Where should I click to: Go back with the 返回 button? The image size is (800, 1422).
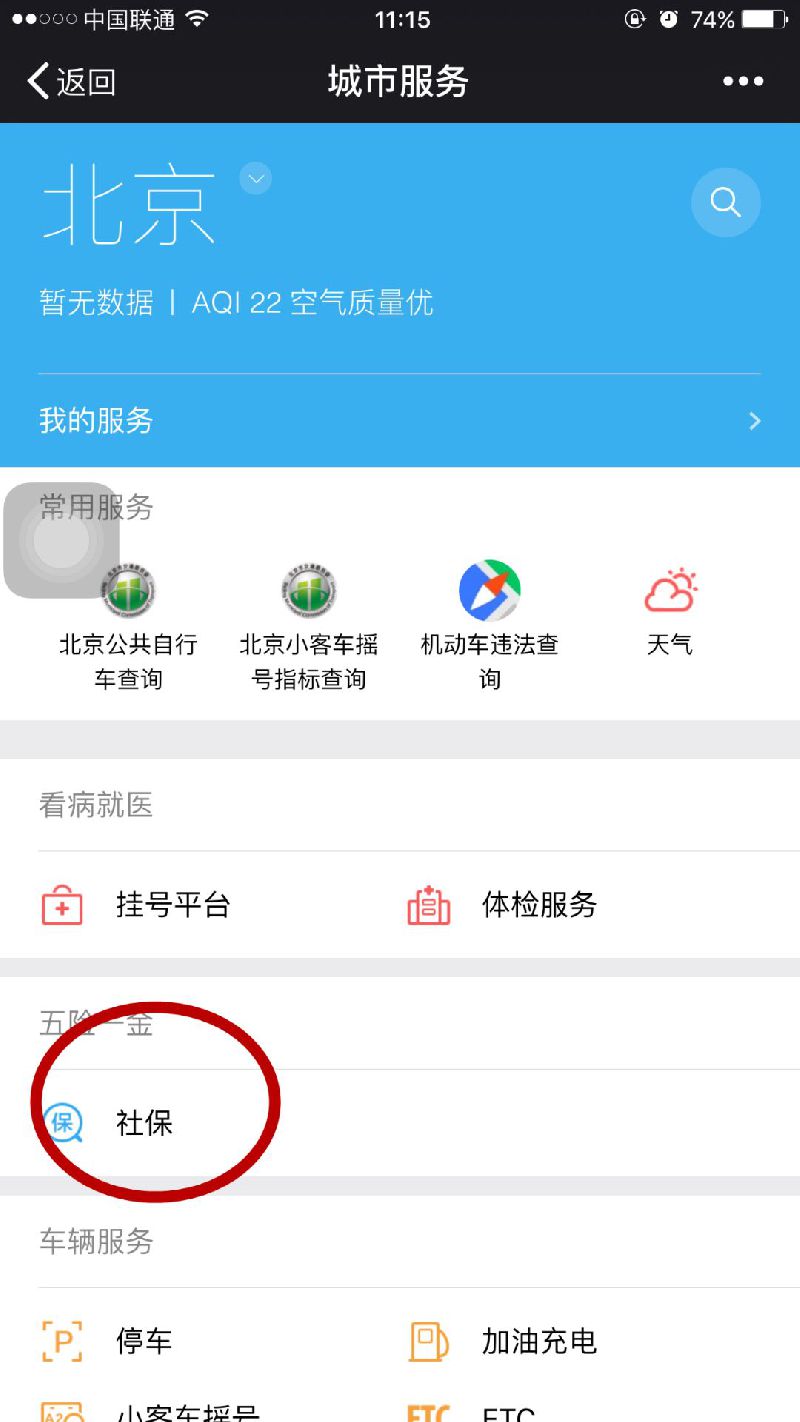coord(70,81)
